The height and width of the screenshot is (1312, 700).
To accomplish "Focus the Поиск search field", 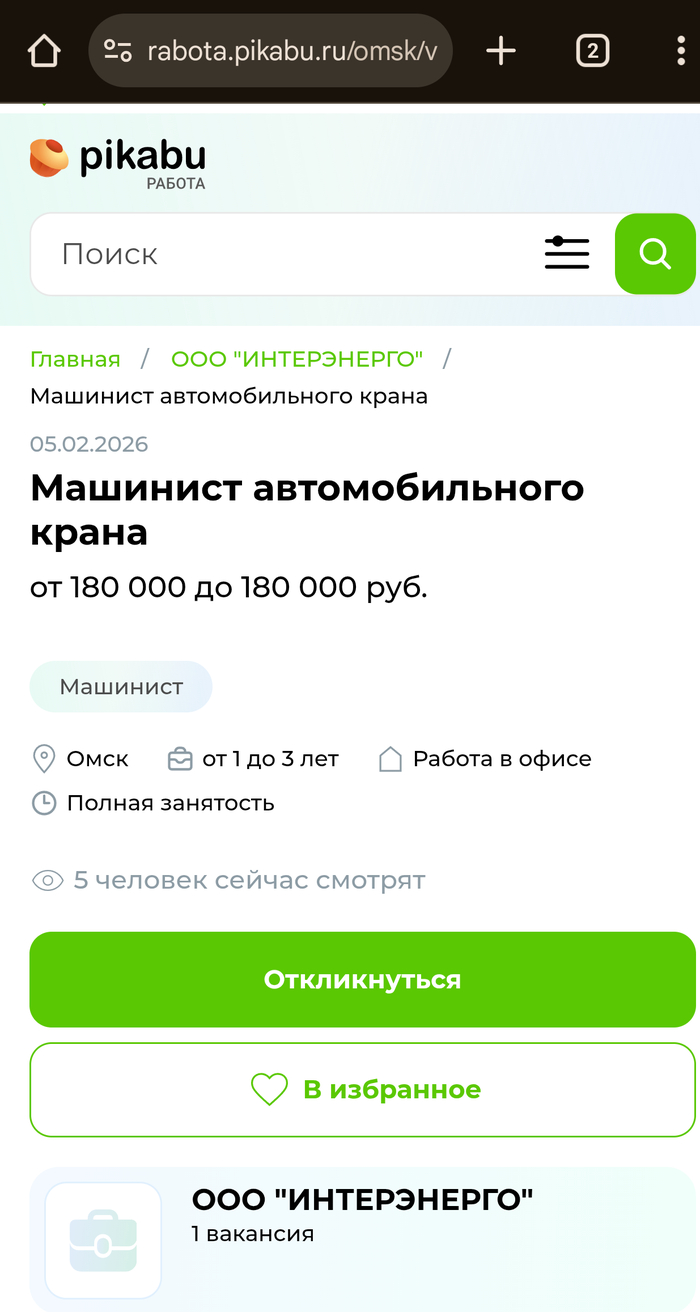I will click(x=280, y=254).
